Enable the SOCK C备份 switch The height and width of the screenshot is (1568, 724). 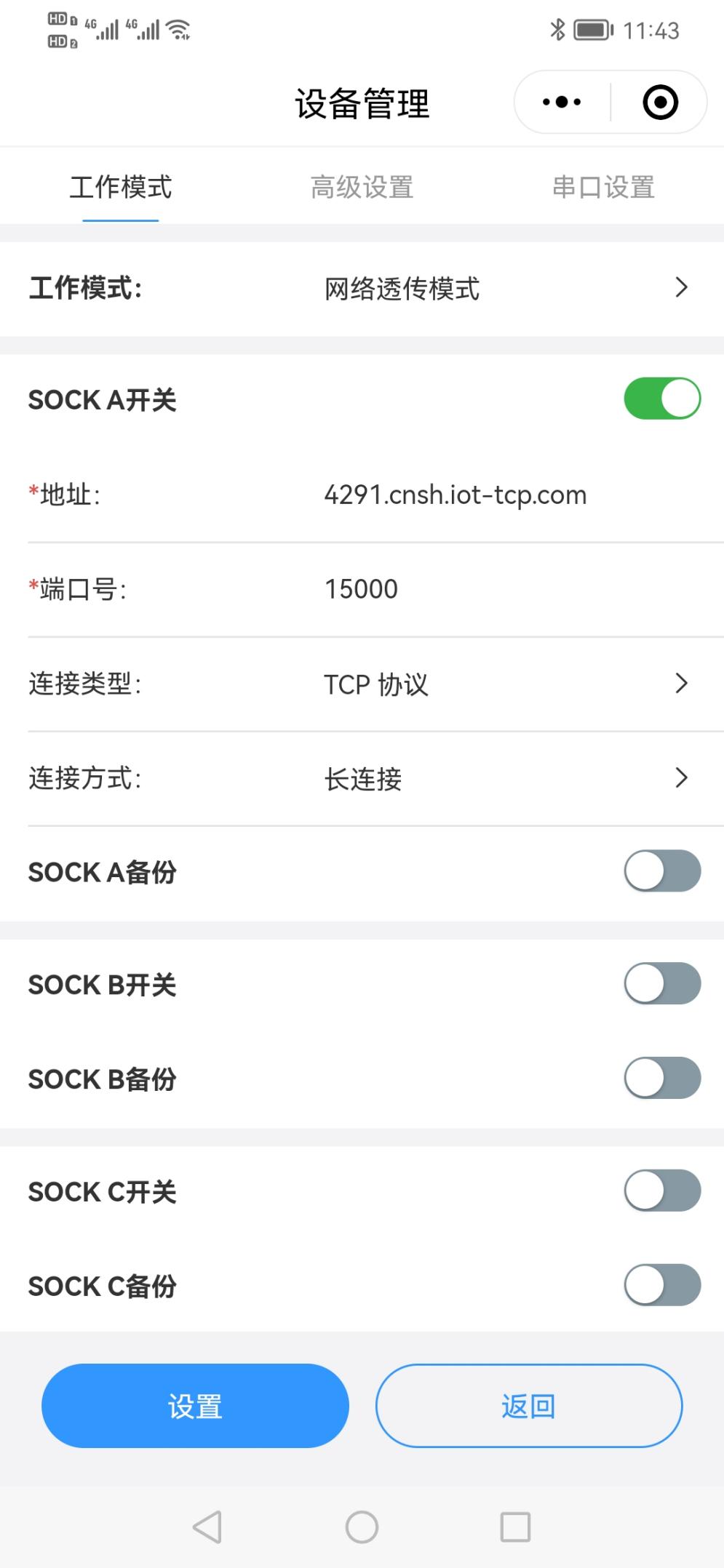point(662,1285)
